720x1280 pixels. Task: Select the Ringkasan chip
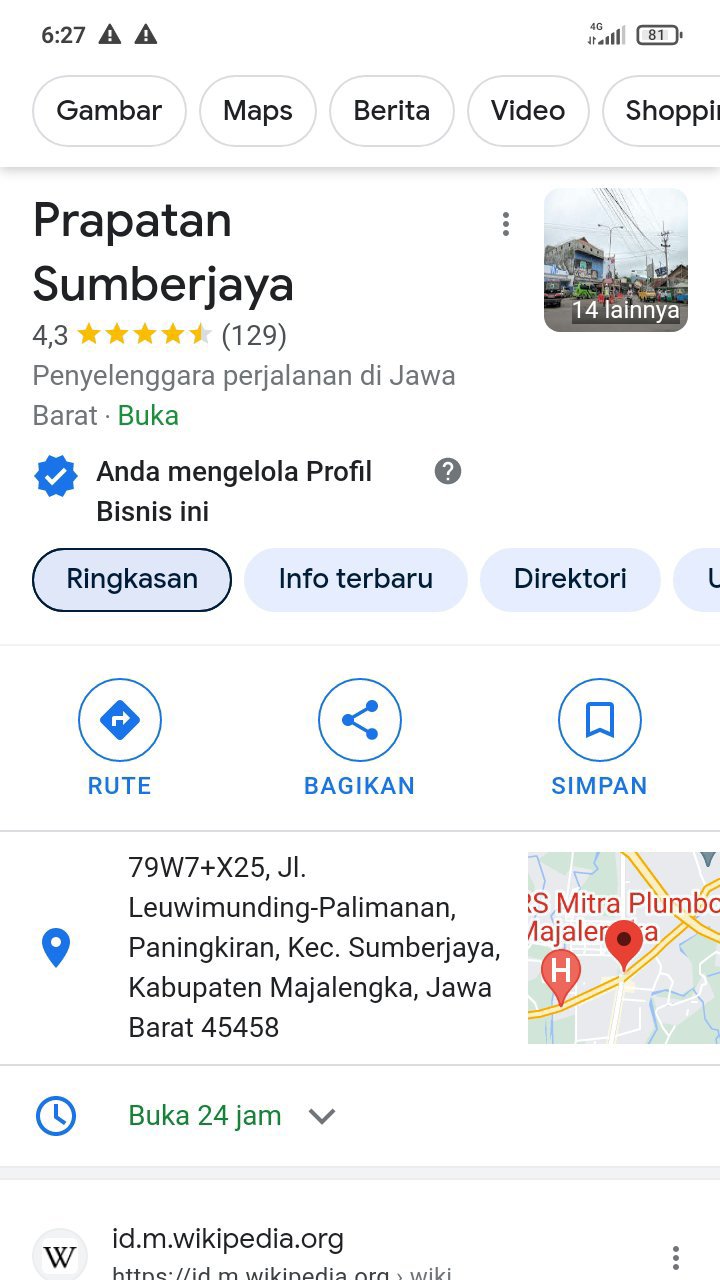pyautogui.click(x=132, y=579)
